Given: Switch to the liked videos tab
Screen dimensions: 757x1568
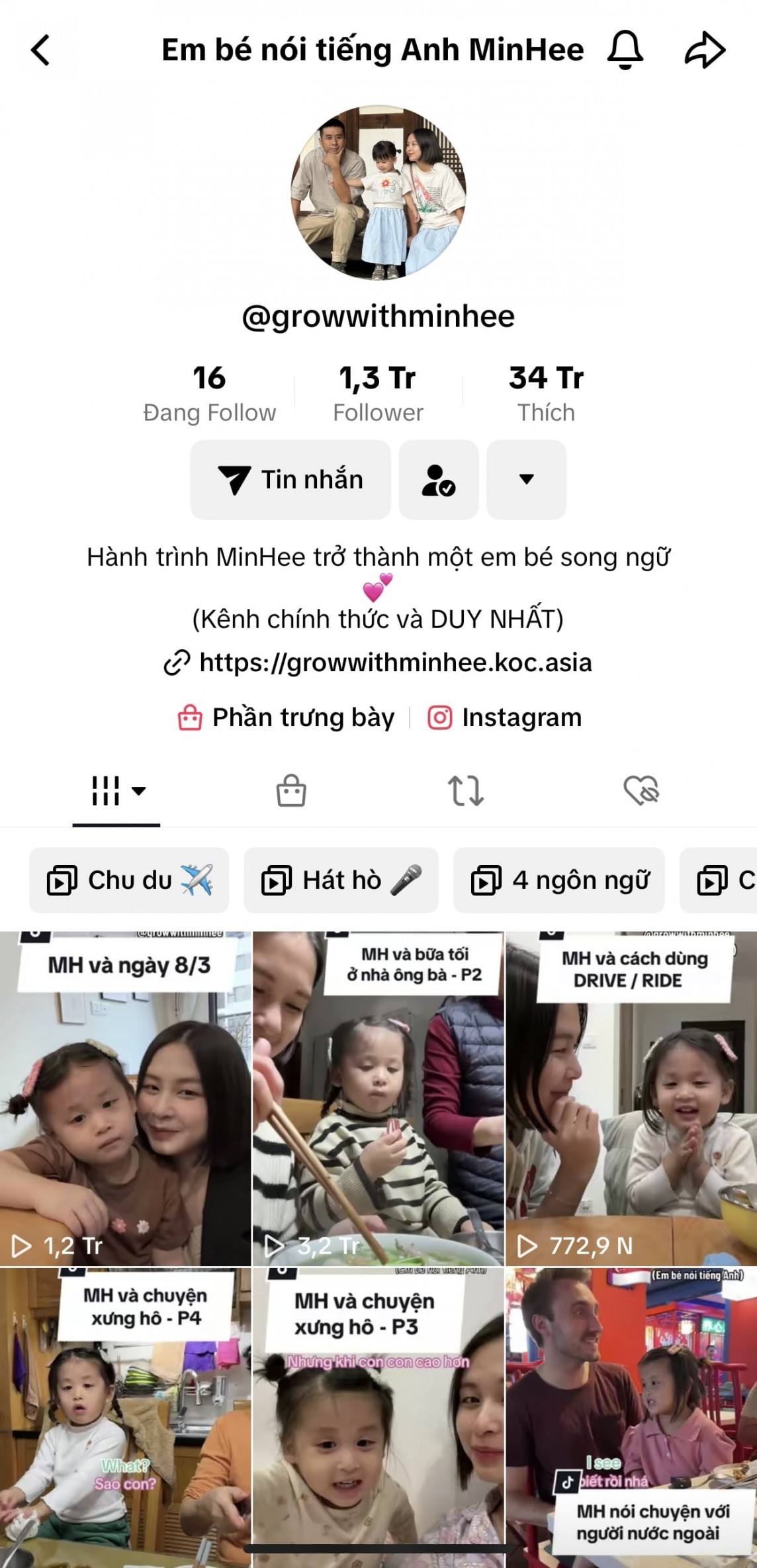Looking at the screenshot, I should [641, 790].
